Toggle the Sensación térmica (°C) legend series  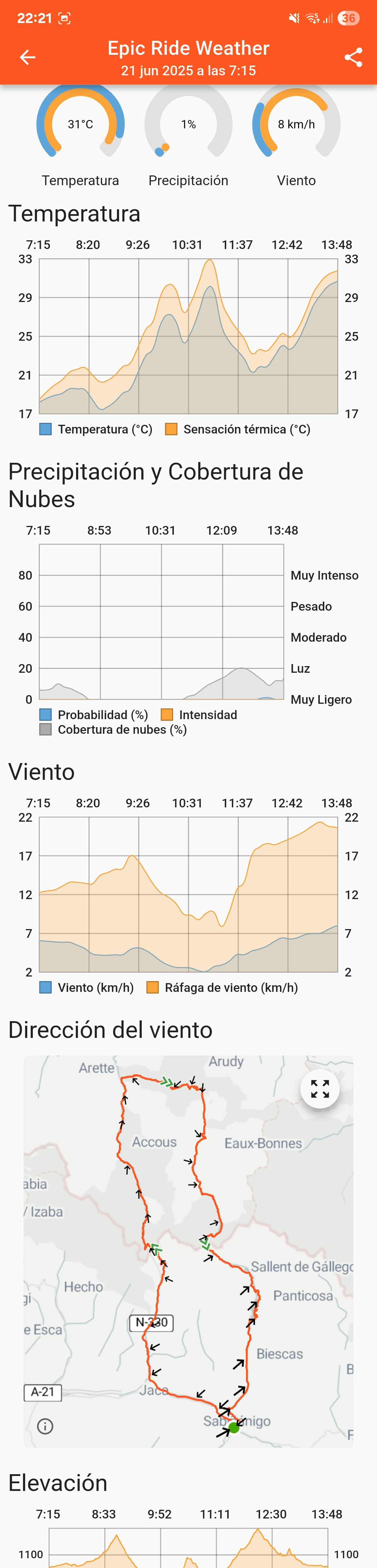(238, 429)
